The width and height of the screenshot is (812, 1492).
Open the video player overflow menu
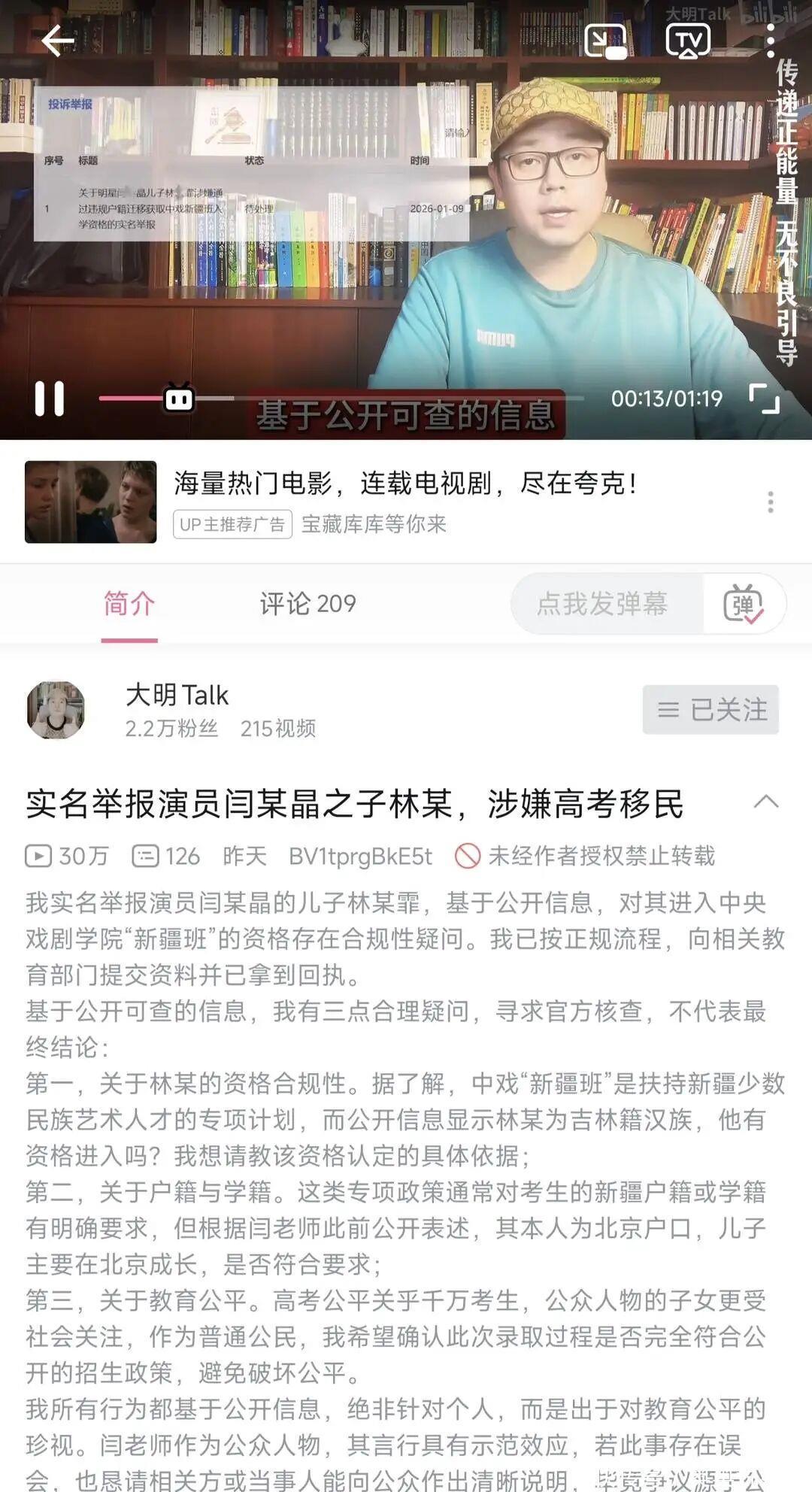(770, 41)
